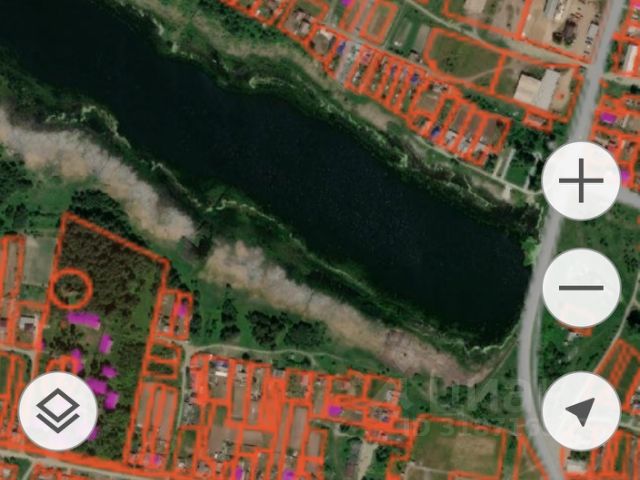Center map on my location

coord(581,411)
